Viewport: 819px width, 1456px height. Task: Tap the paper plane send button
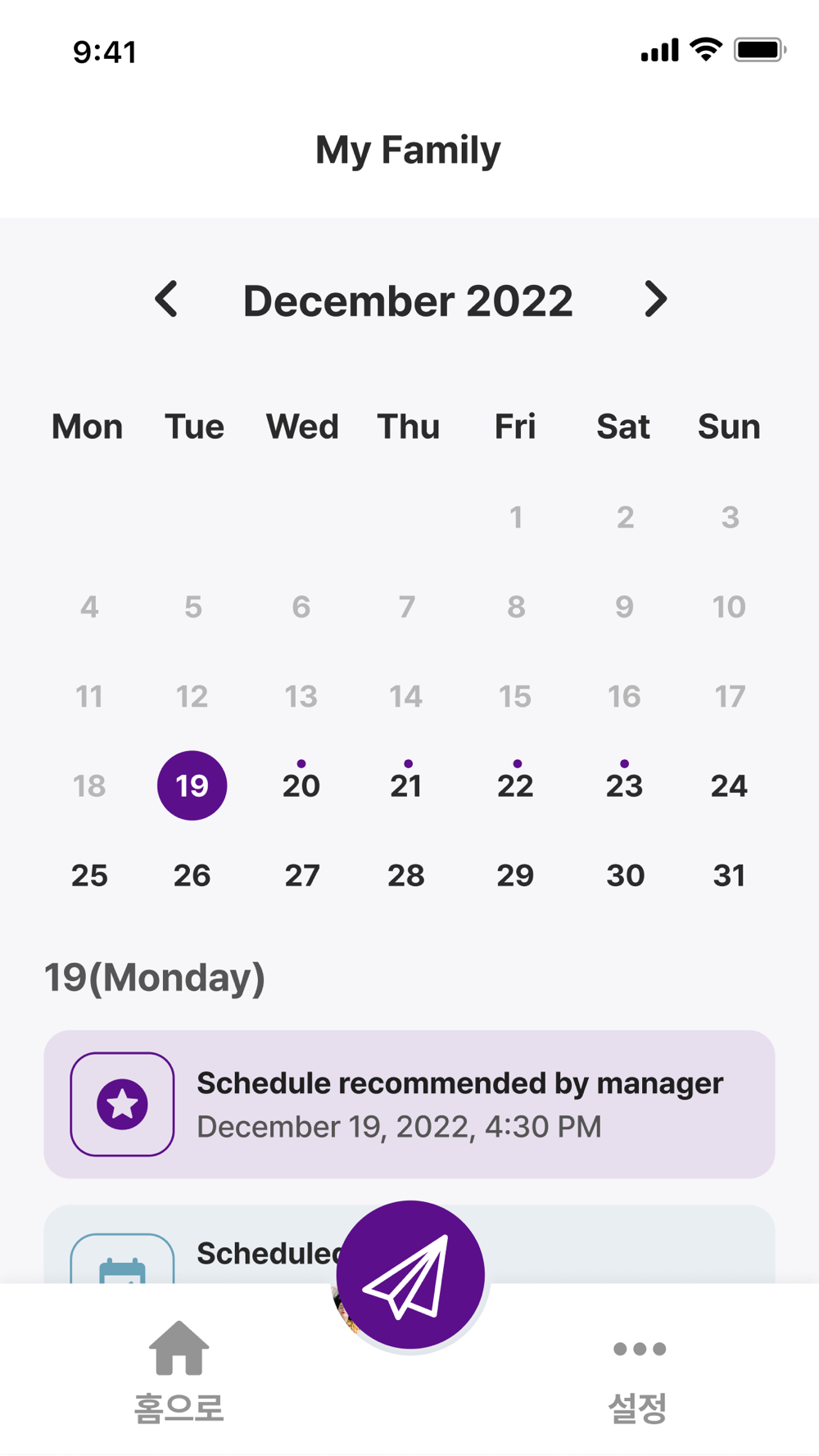click(410, 1274)
